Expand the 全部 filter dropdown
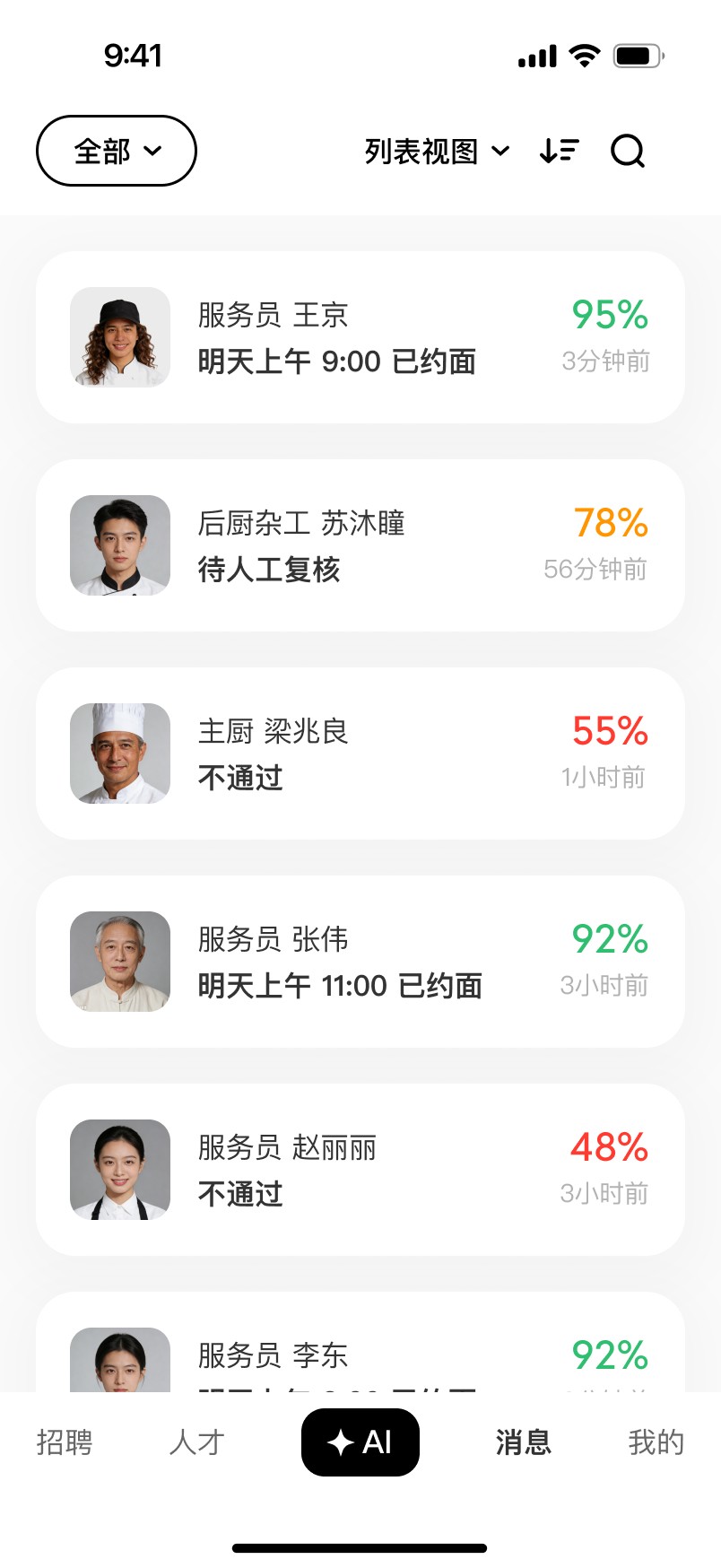Screen dimensions: 721x1568 [117, 151]
